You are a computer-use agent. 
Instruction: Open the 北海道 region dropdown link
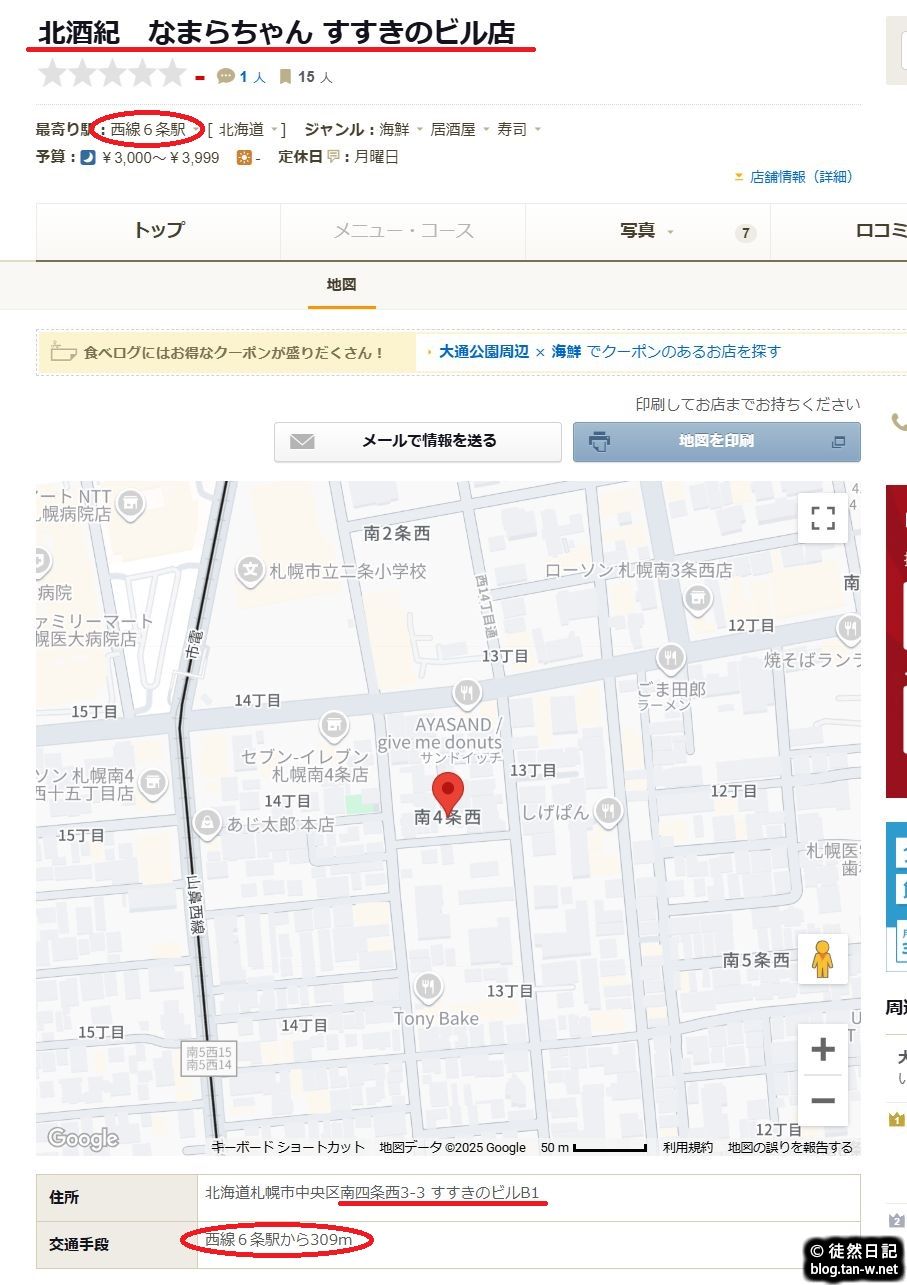[241, 129]
